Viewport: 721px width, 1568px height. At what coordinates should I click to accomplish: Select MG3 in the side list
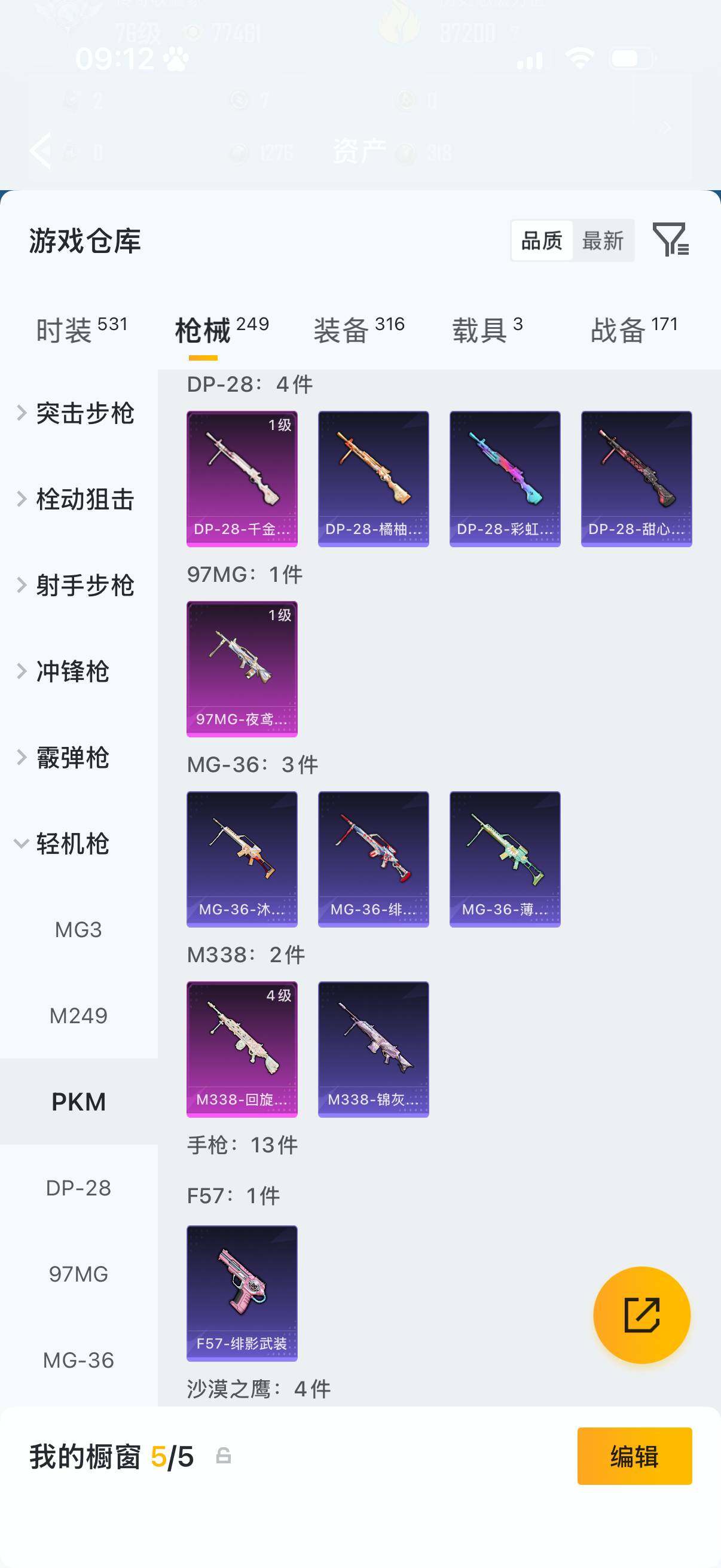(79, 929)
